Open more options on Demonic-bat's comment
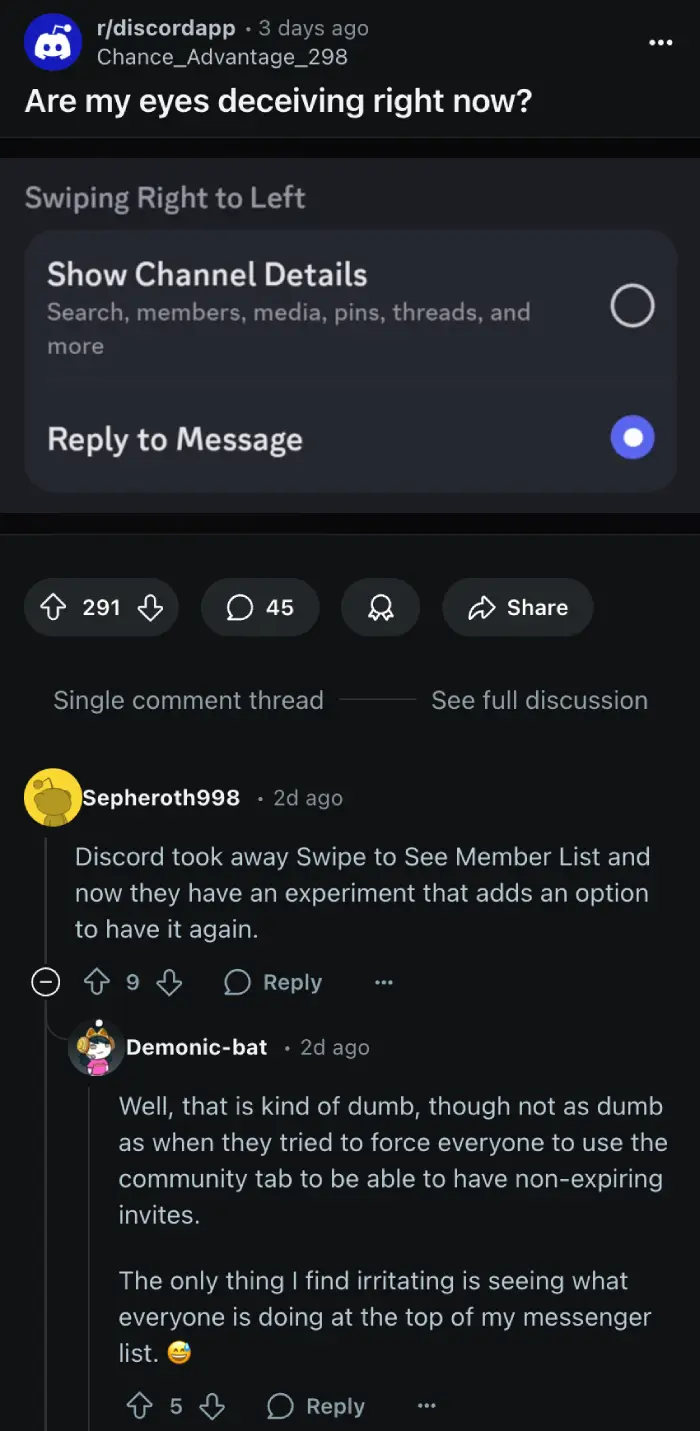Screen dimensions: 700x1431 pos(427,1407)
